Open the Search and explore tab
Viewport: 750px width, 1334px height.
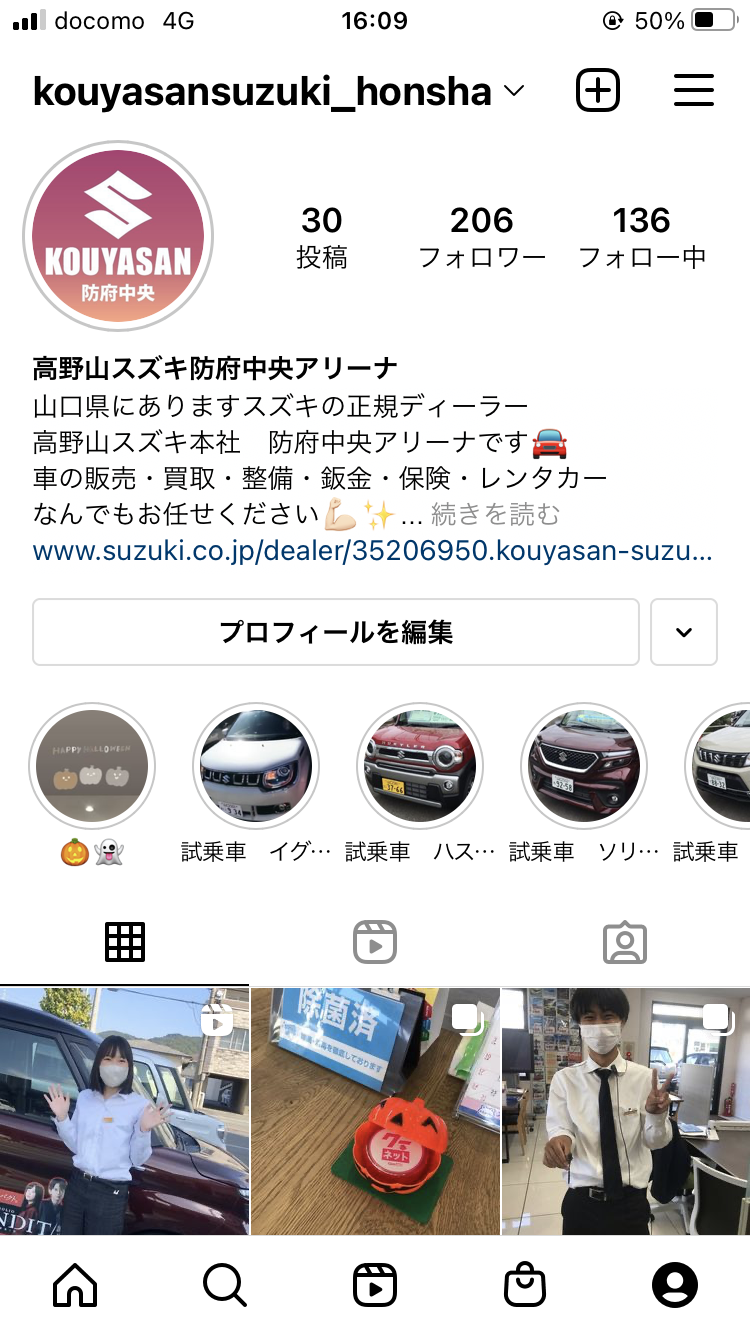click(225, 1285)
